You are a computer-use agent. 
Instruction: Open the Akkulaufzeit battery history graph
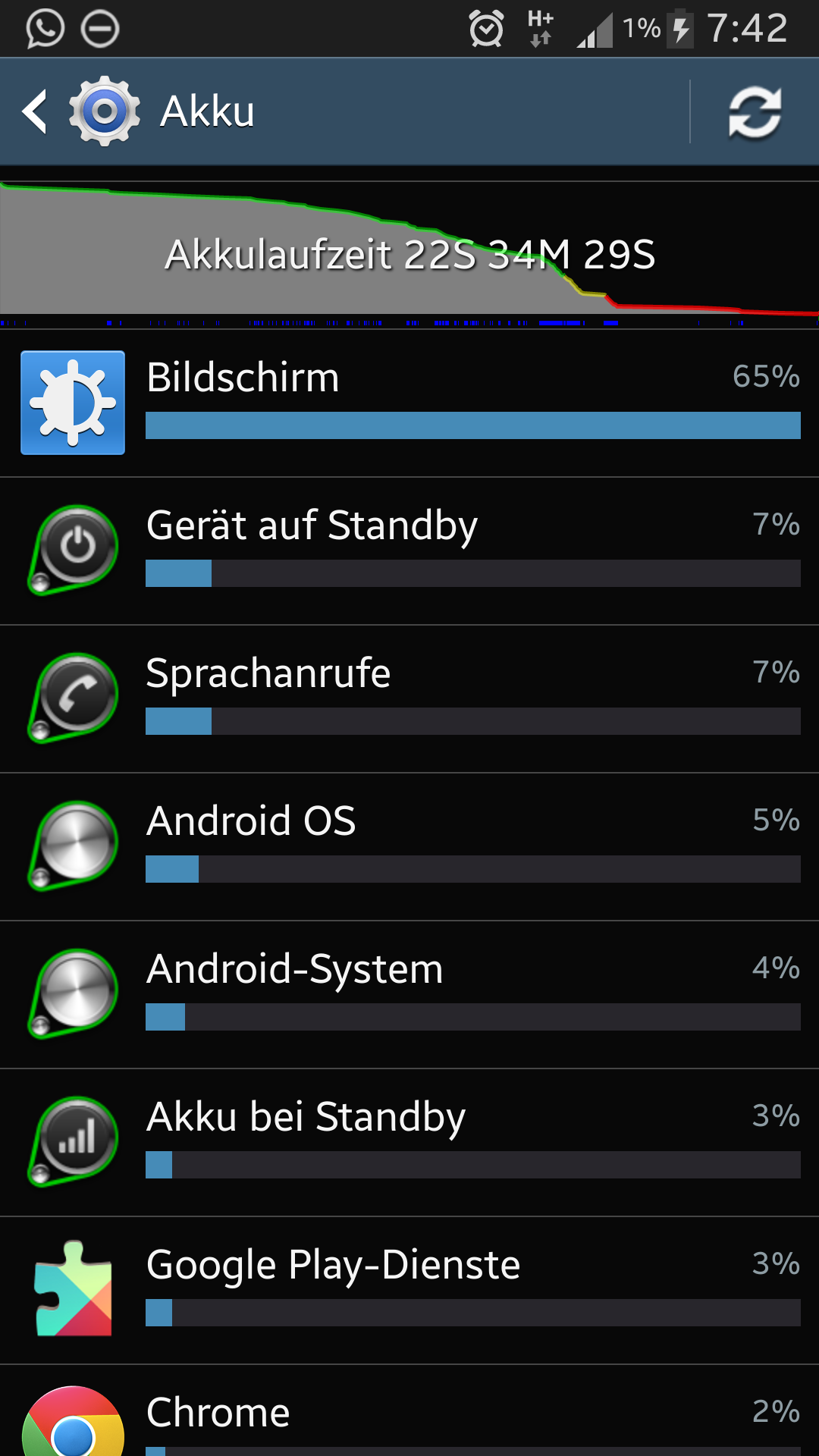tap(409, 255)
